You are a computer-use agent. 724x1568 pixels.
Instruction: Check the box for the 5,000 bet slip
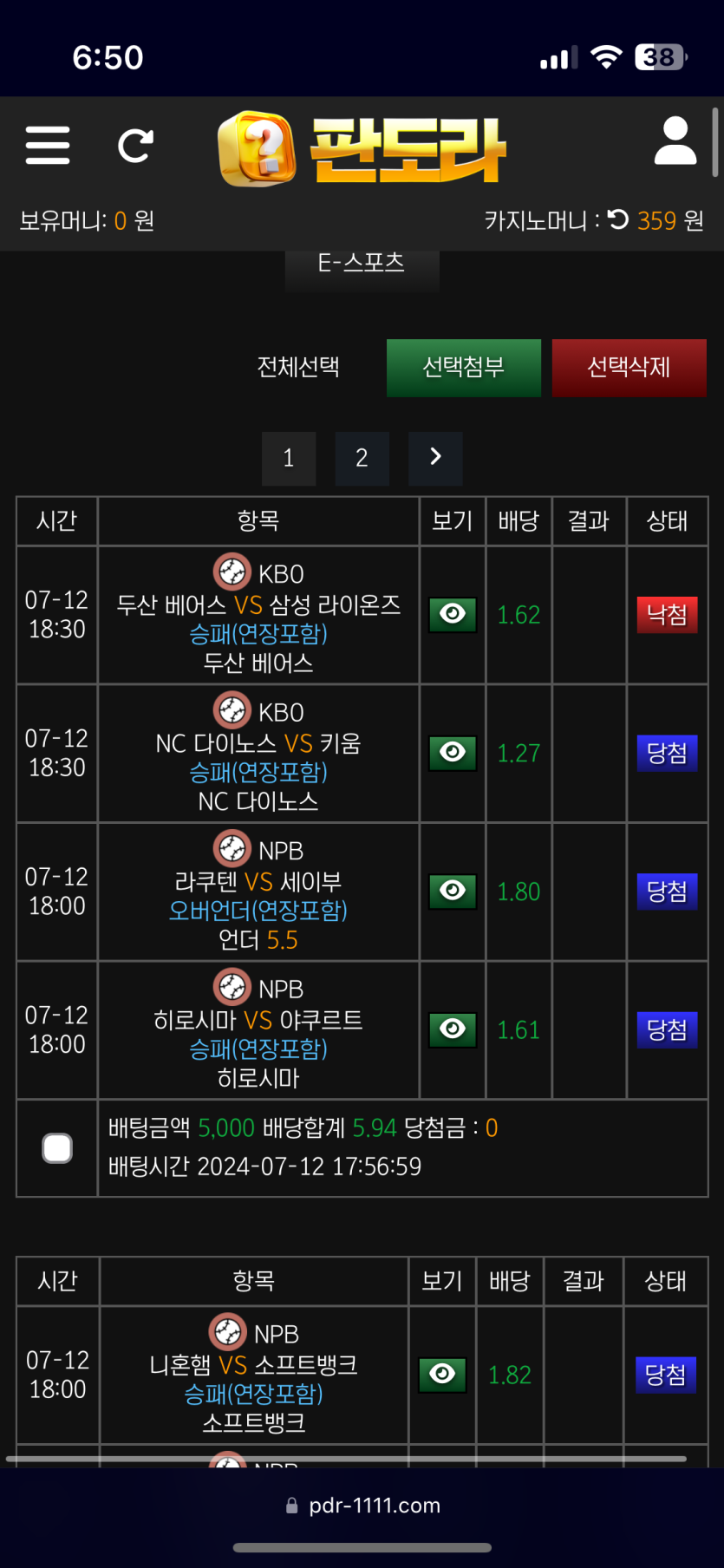57,1148
